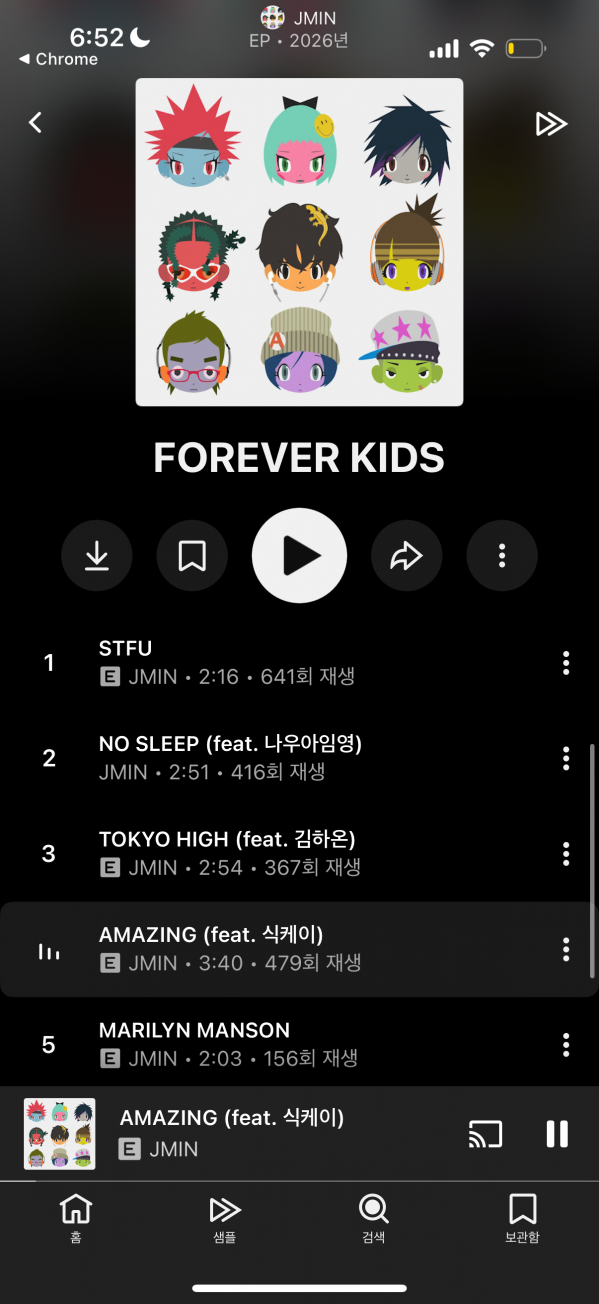Open the samples icon at top right
The width and height of the screenshot is (599, 1304).
[x=551, y=124]
